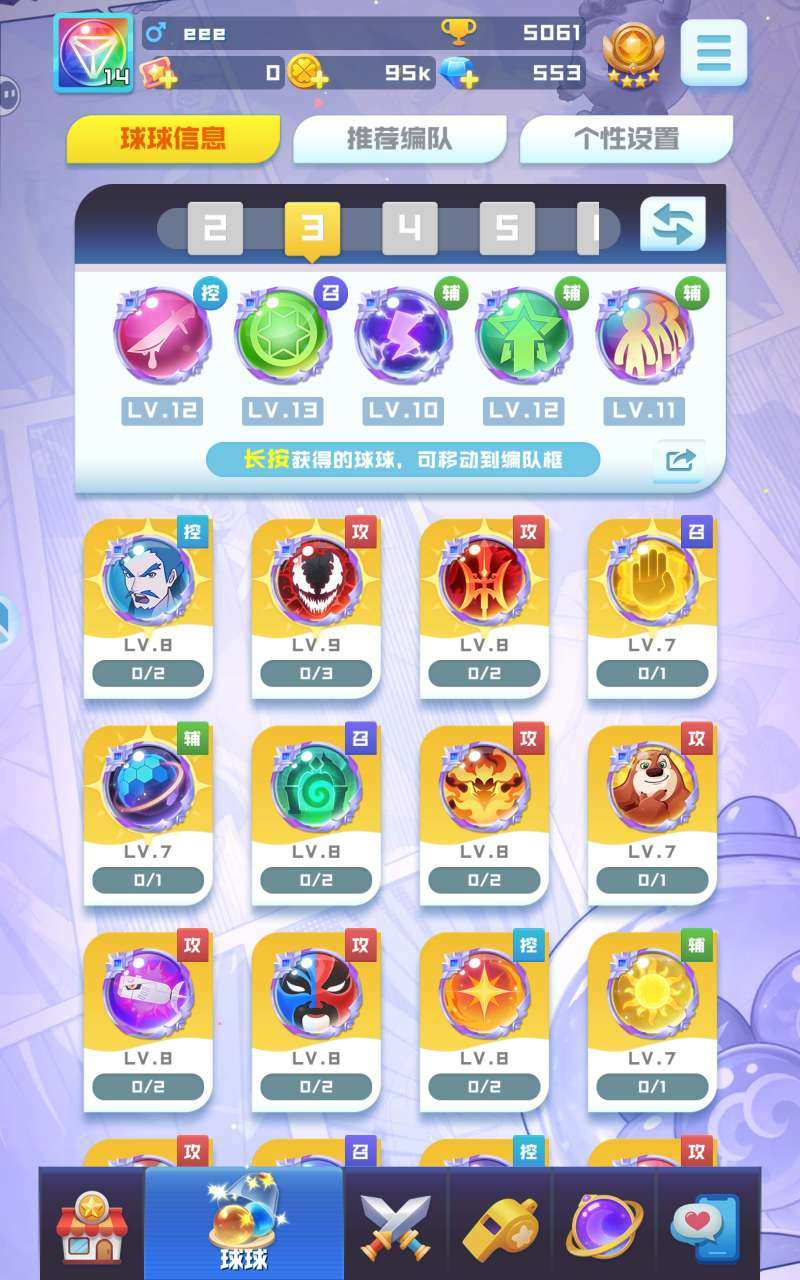The width and height of the screenshot is (800, 1280).
Task: Add more diamonds with plus icon
Action: click(x=459, y=74)
